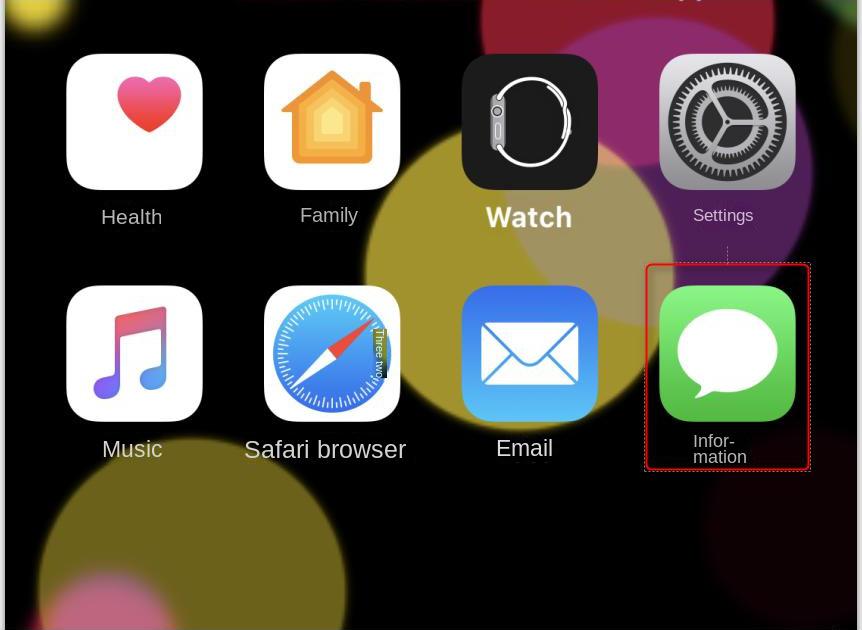This screenshot has width=862, height=630.
Task: Launch the Music app
Action: [x=134, y=353]
